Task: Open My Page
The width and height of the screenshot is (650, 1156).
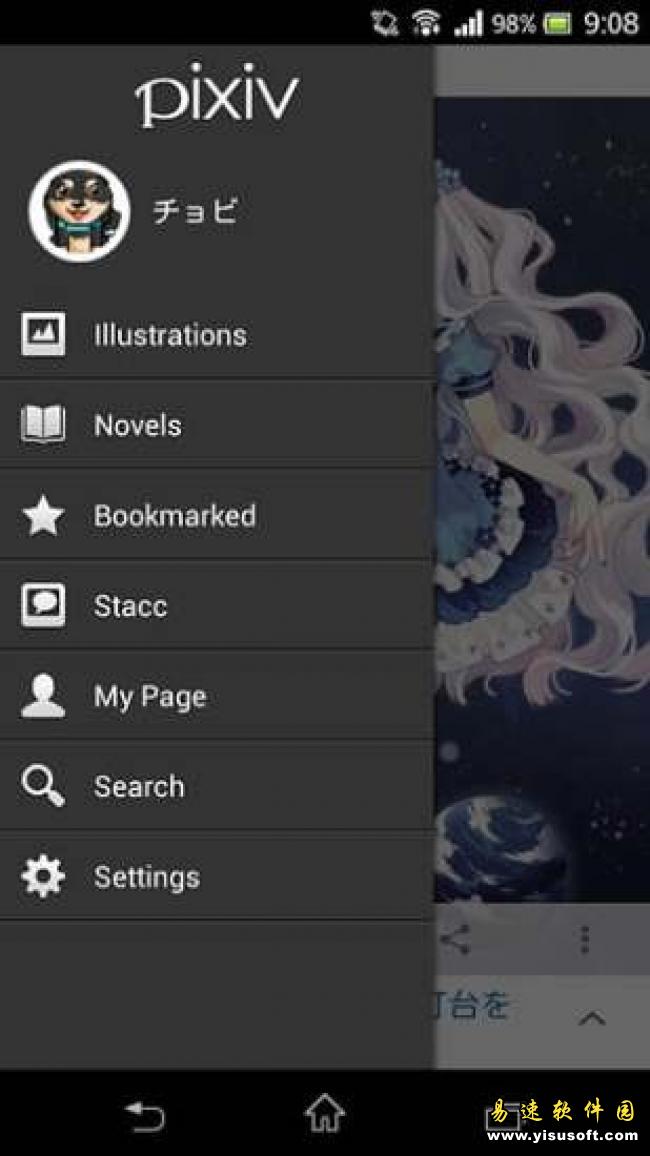Action: [150, 696]
